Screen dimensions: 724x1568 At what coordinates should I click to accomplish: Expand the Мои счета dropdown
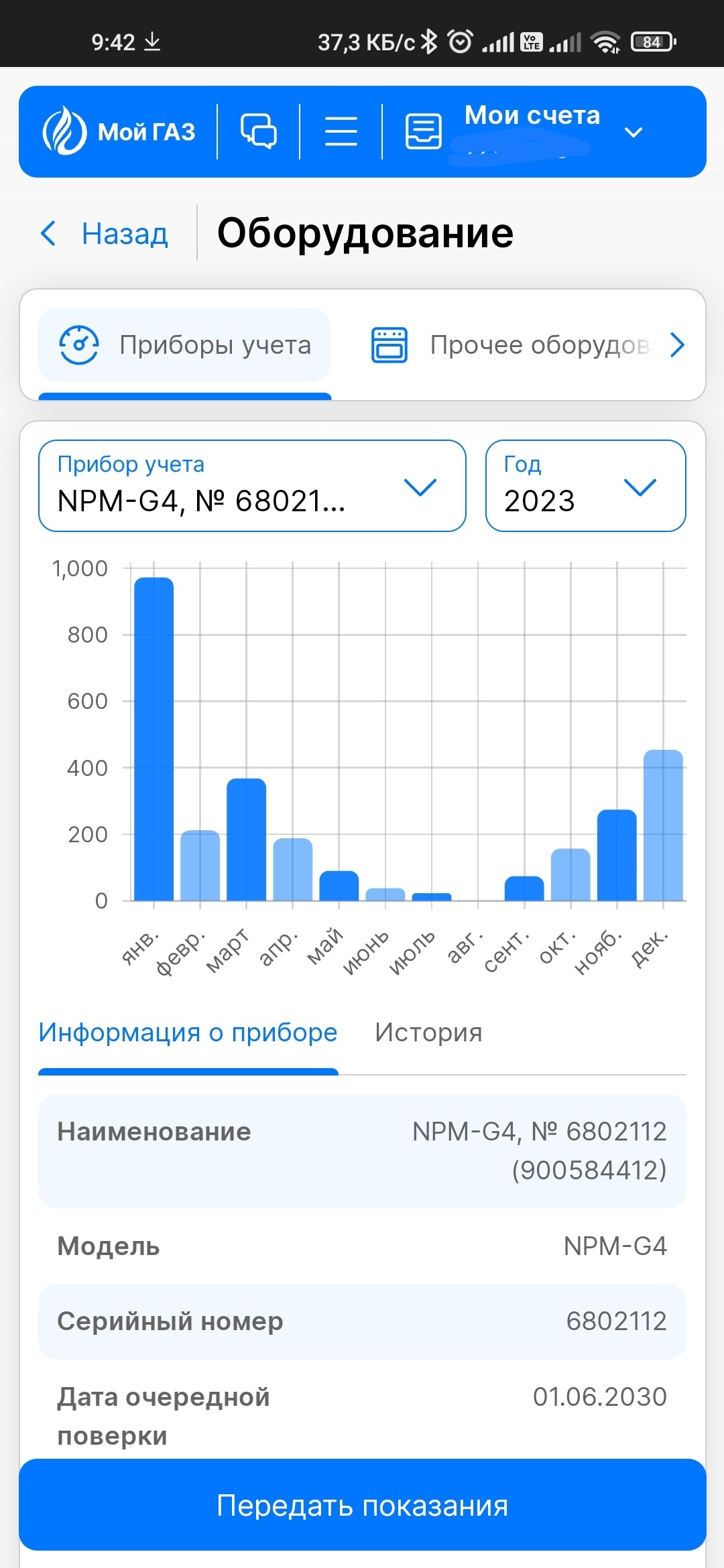[x=632, y=132]
